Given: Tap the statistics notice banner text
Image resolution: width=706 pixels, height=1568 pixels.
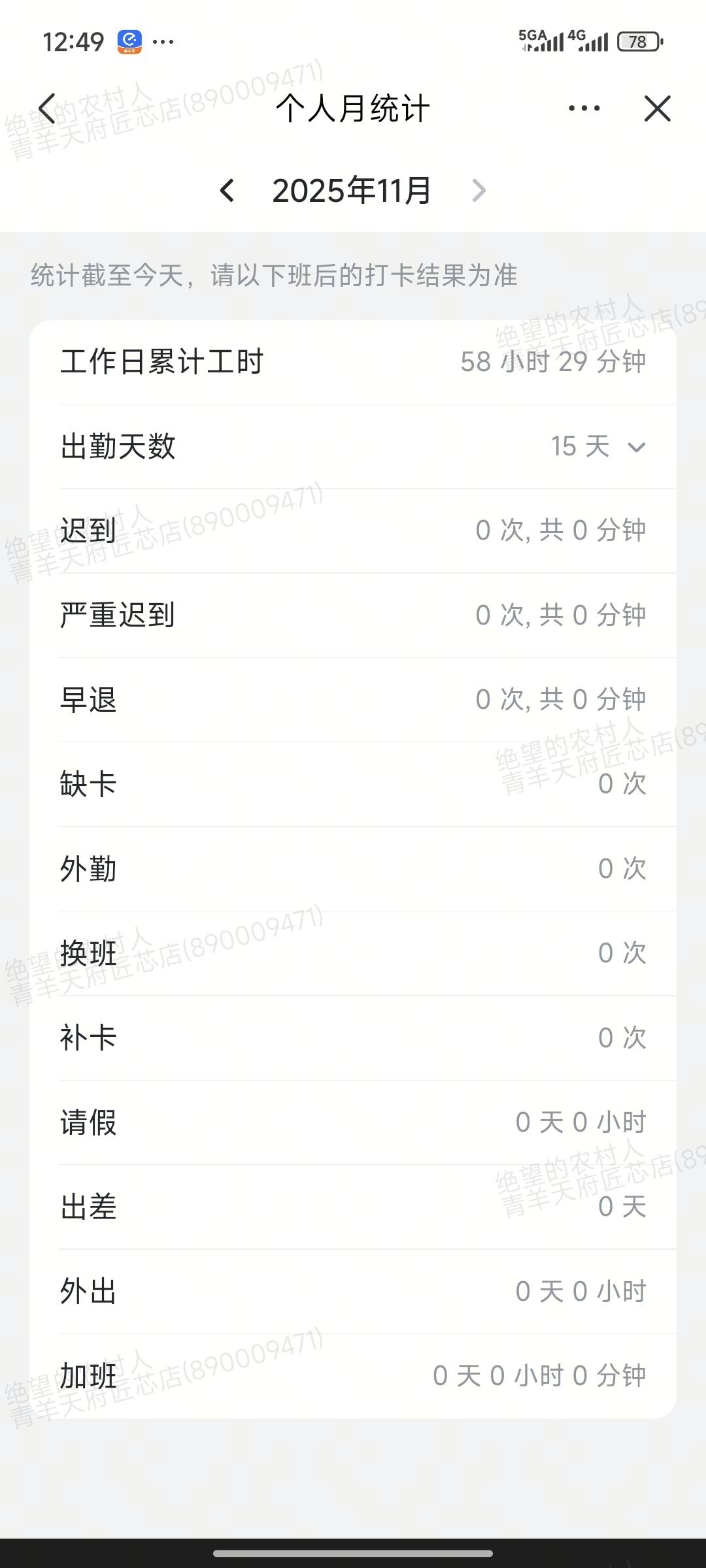Looking at the screenshot, I should [275, 277].
